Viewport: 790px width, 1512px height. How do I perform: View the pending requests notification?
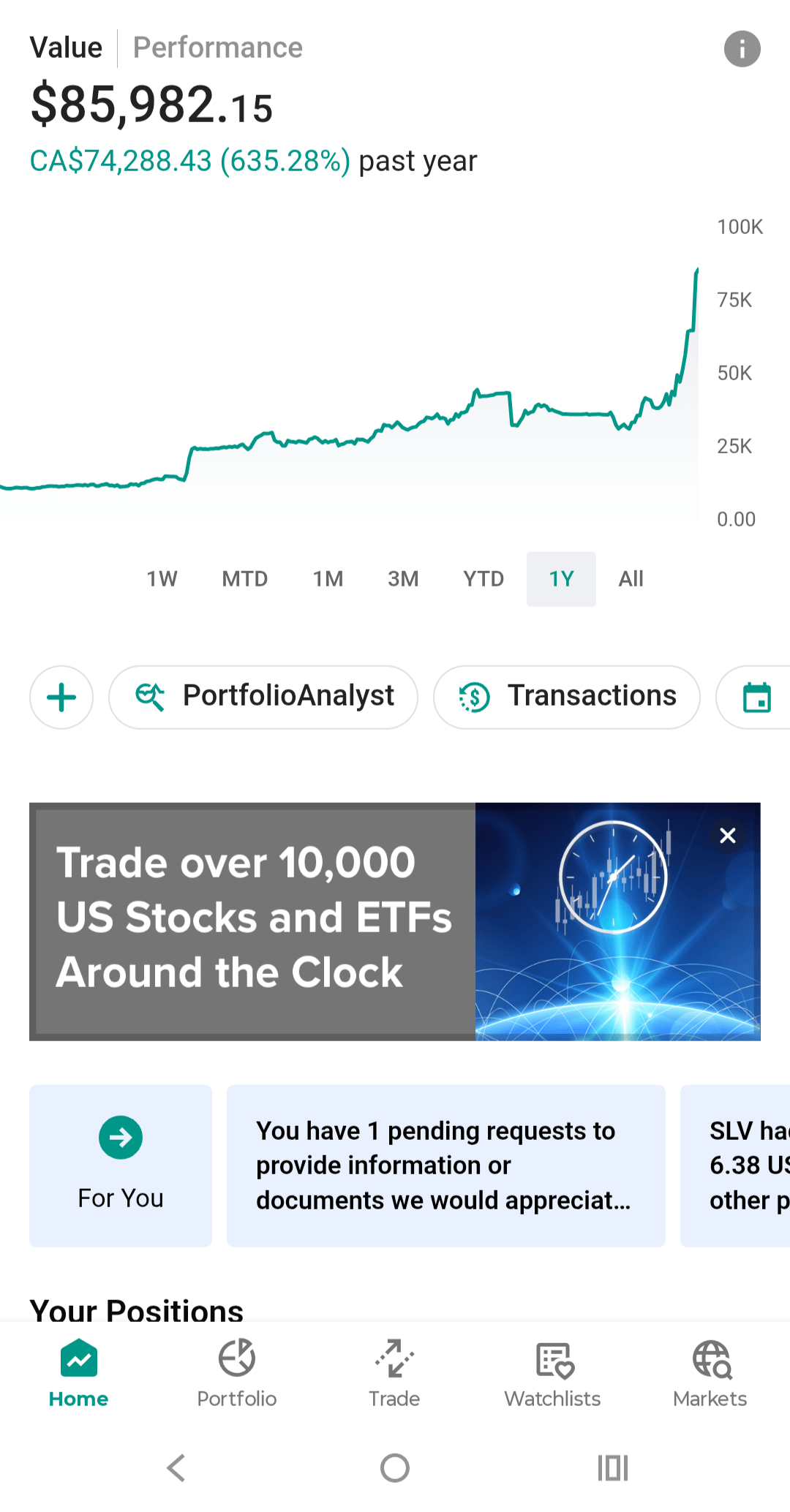[445, 1165]
